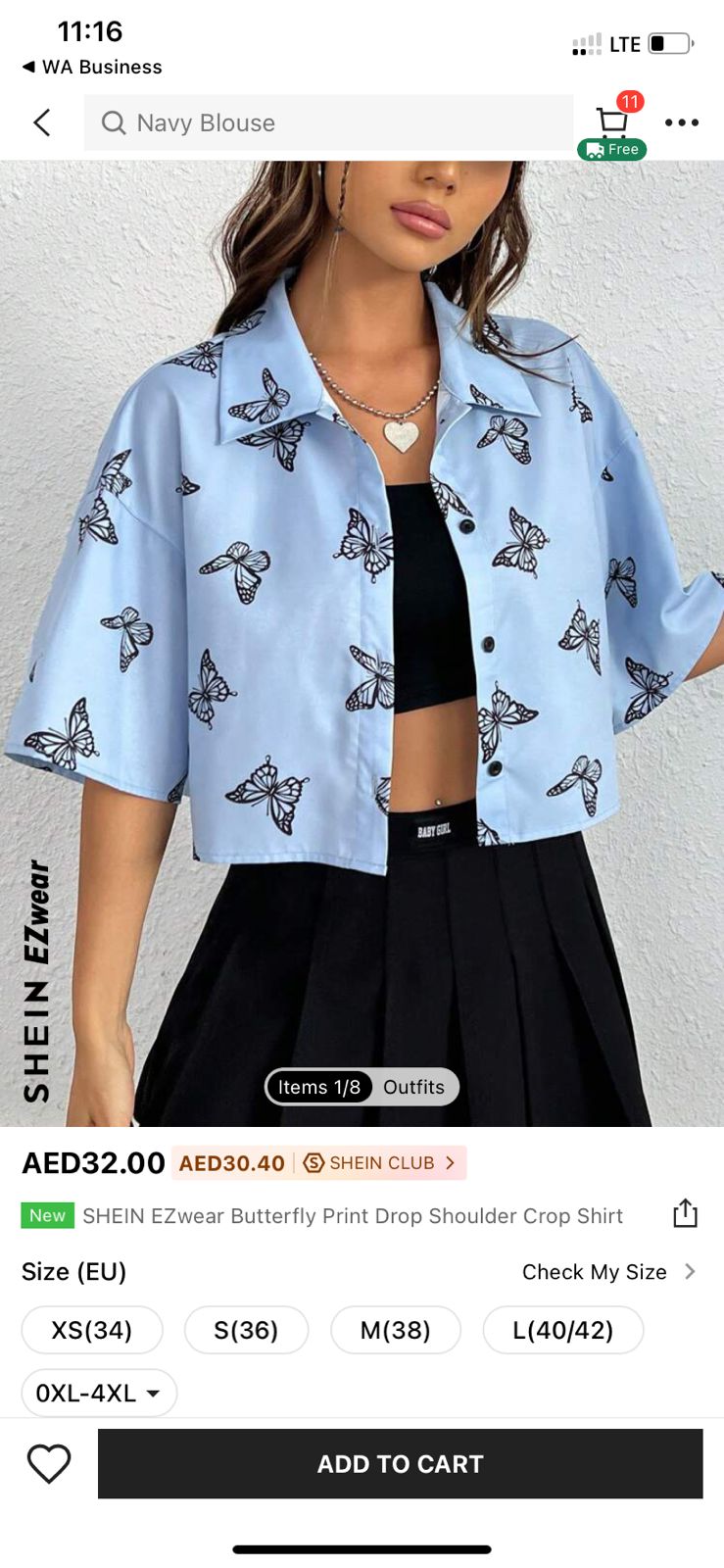Image resolution: width=724 pixels, height=1568 pixels.
Task: Return to WA Business app
Action: [x=92, y=67]
